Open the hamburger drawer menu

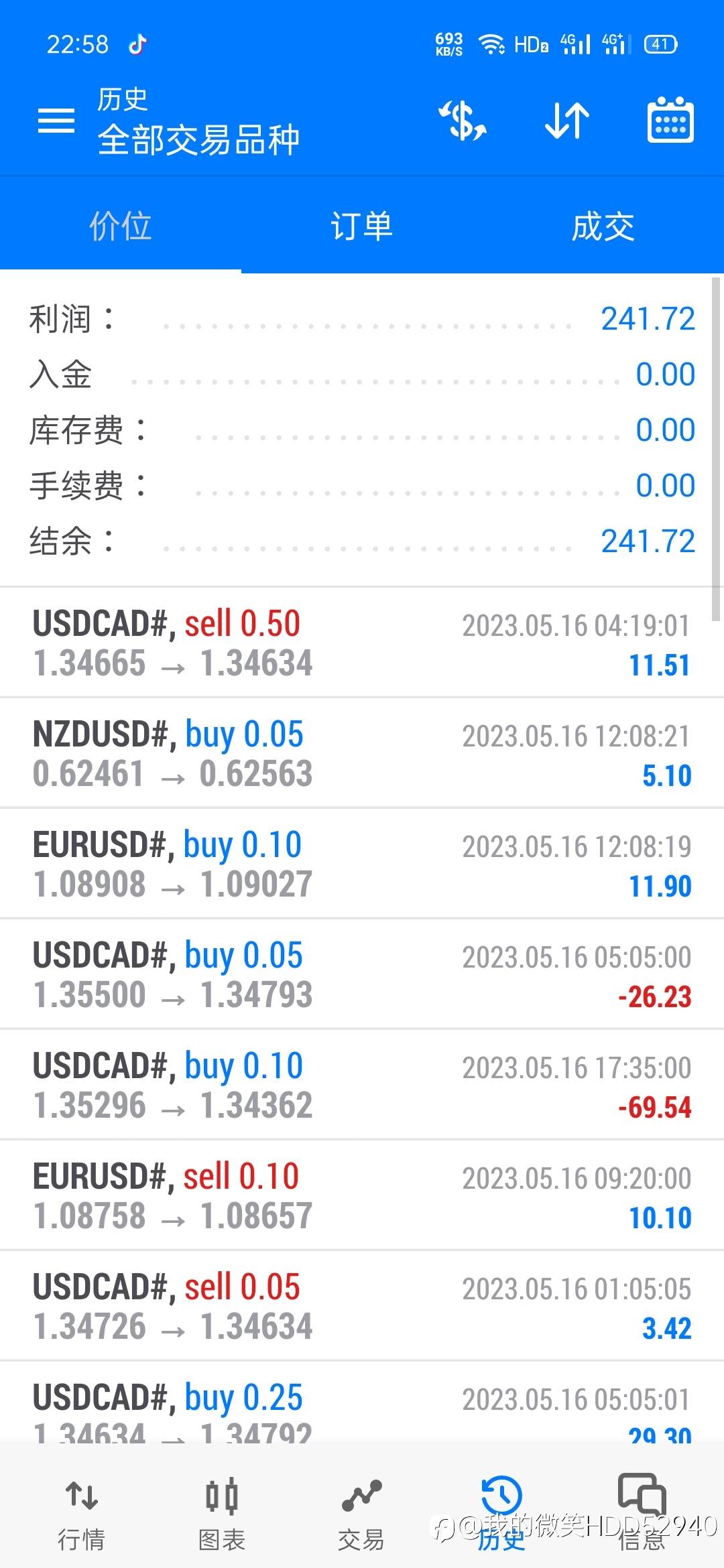[56, 121]
